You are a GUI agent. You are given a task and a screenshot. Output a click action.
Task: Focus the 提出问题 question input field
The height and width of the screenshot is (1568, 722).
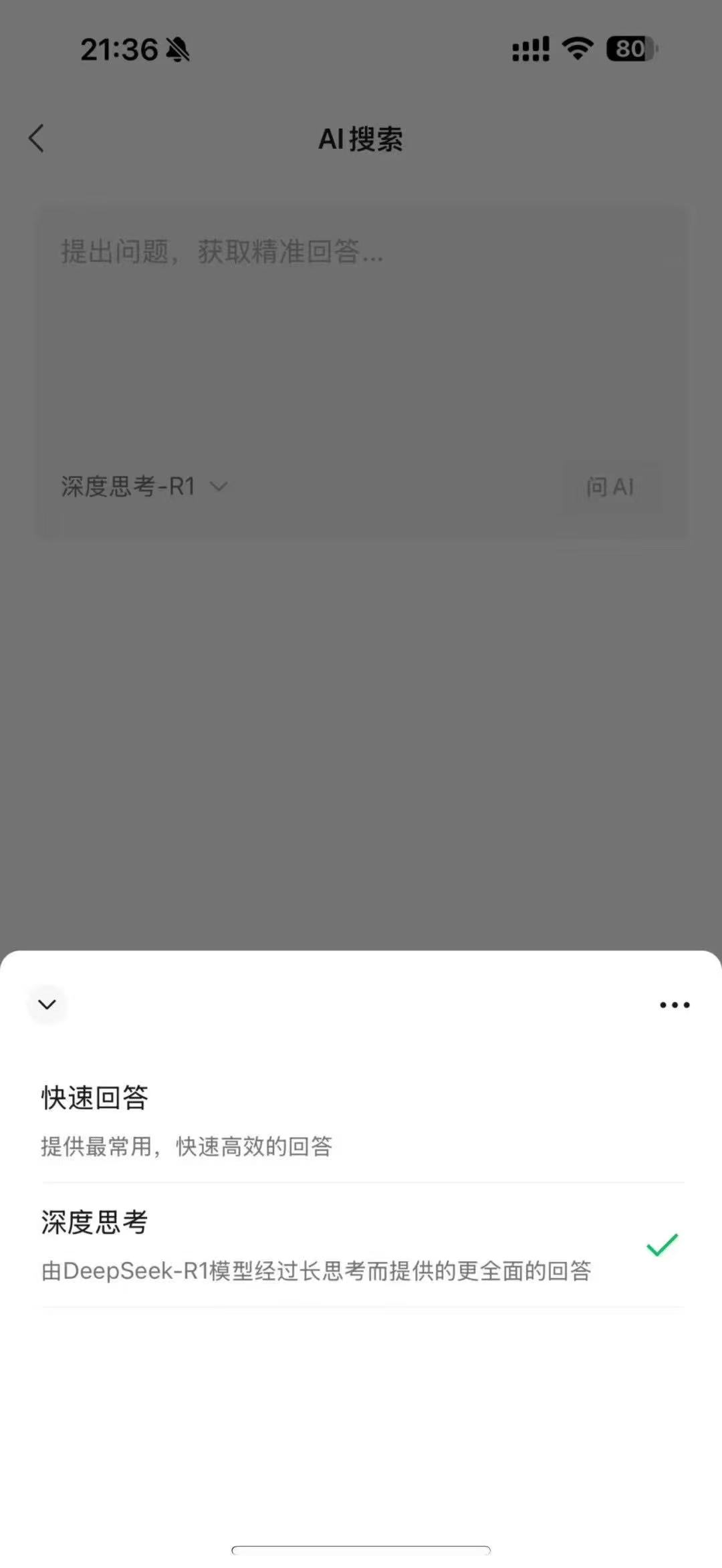pyautogui.click(x=361, y=328)
